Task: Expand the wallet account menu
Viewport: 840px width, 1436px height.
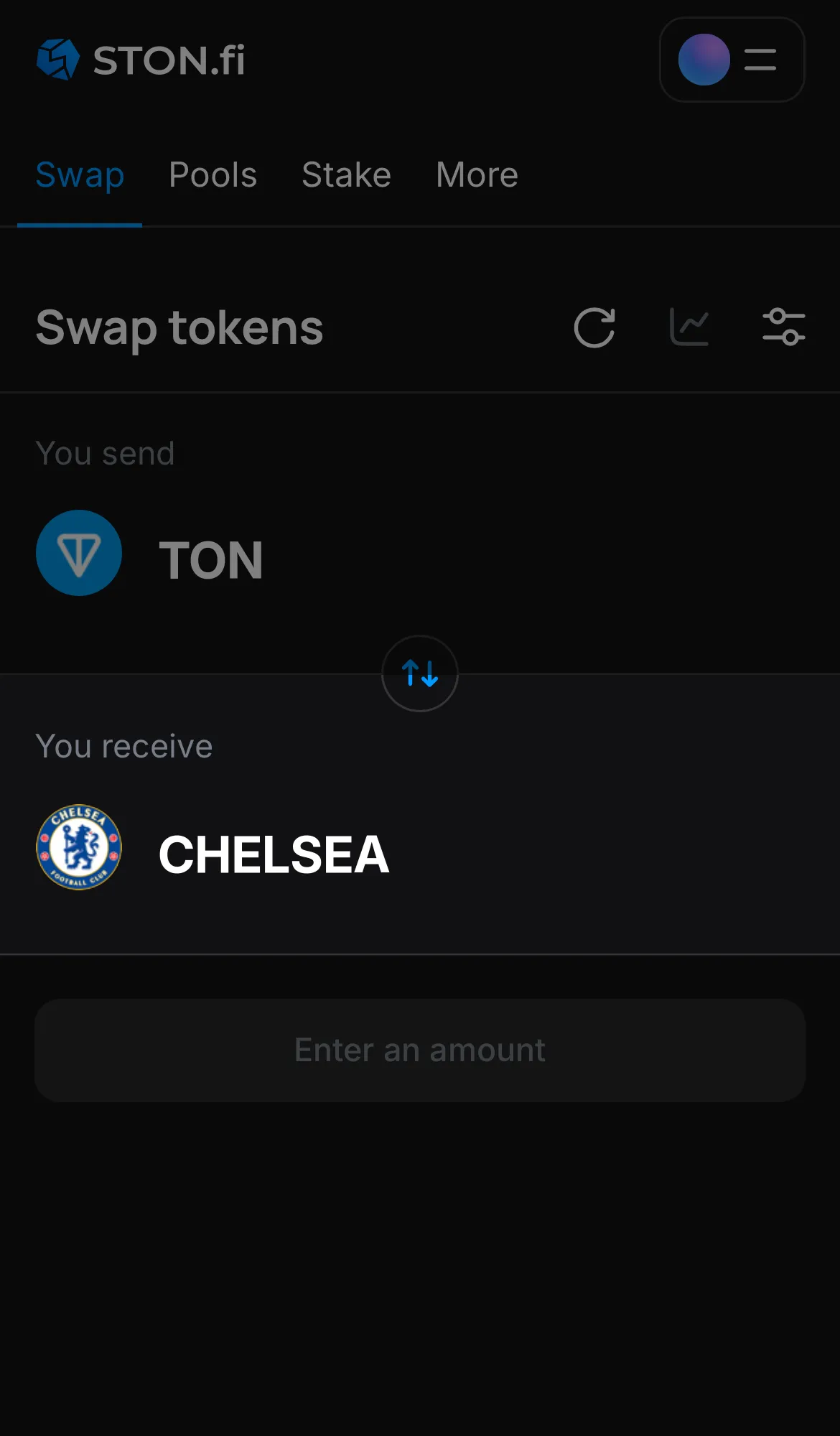Action: tap(732, 60)
